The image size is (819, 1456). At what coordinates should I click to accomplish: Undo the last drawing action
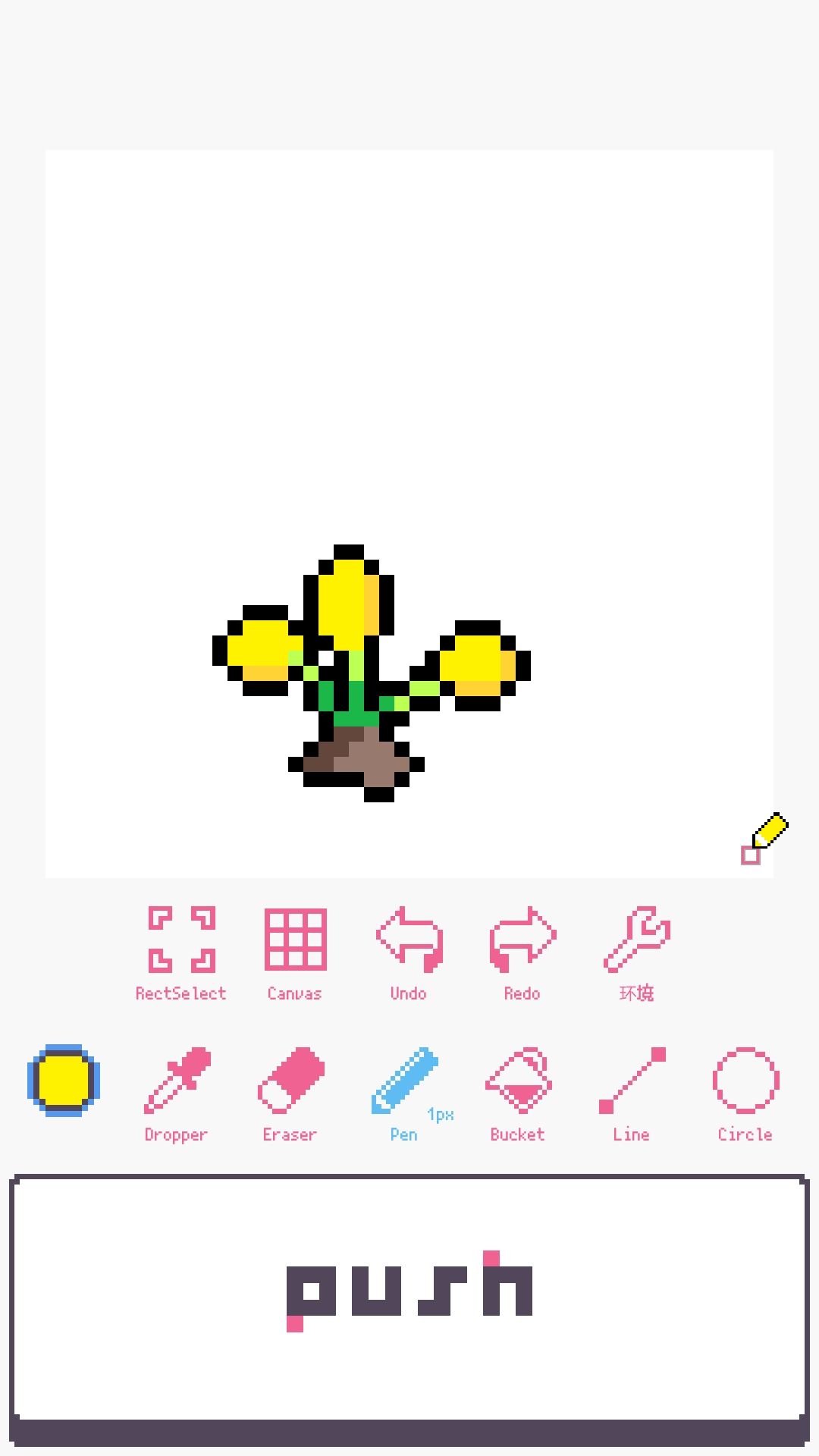coord(408,940)
